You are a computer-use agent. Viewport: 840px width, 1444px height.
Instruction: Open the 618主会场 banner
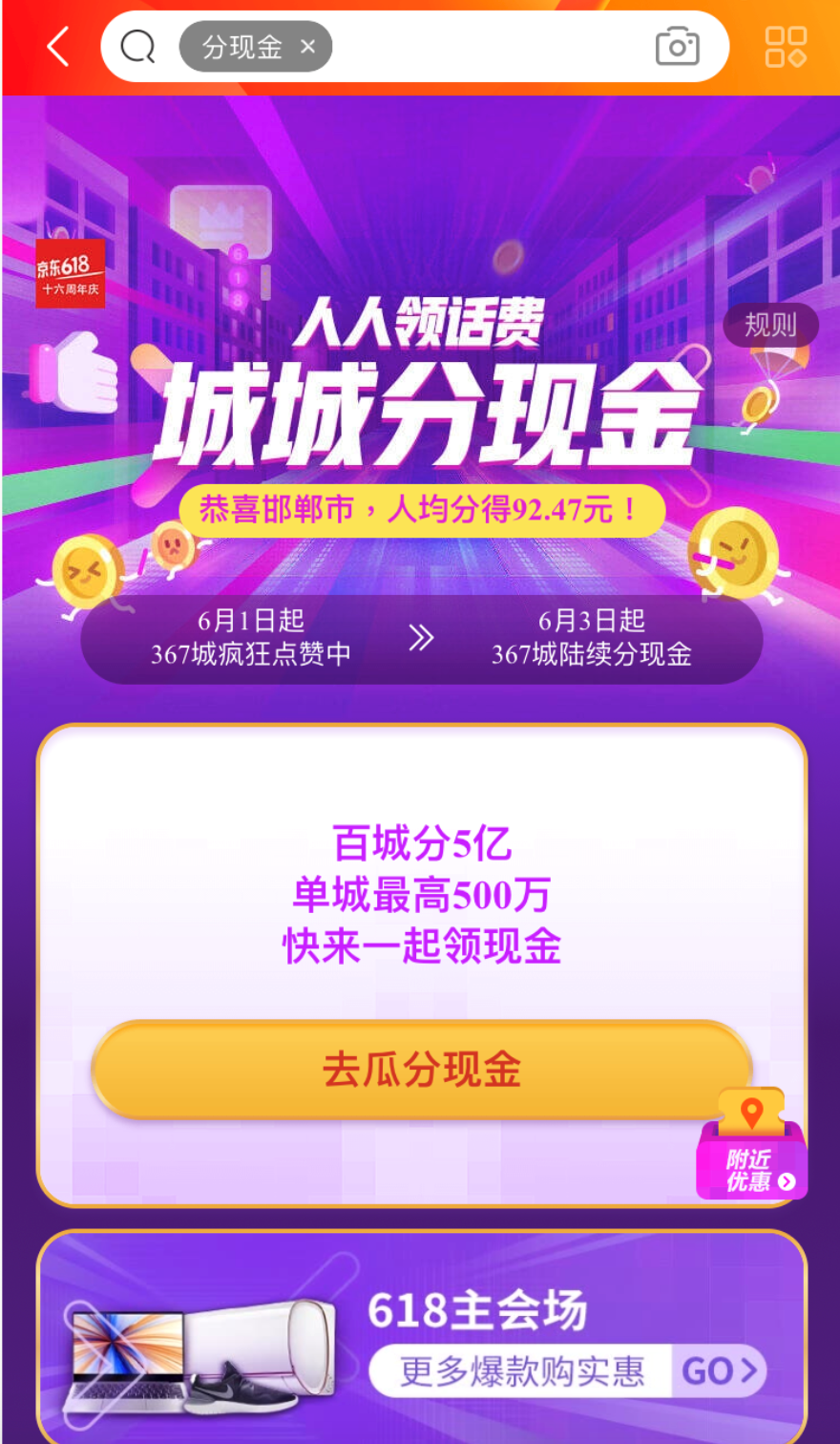(x=421, y=1337)
